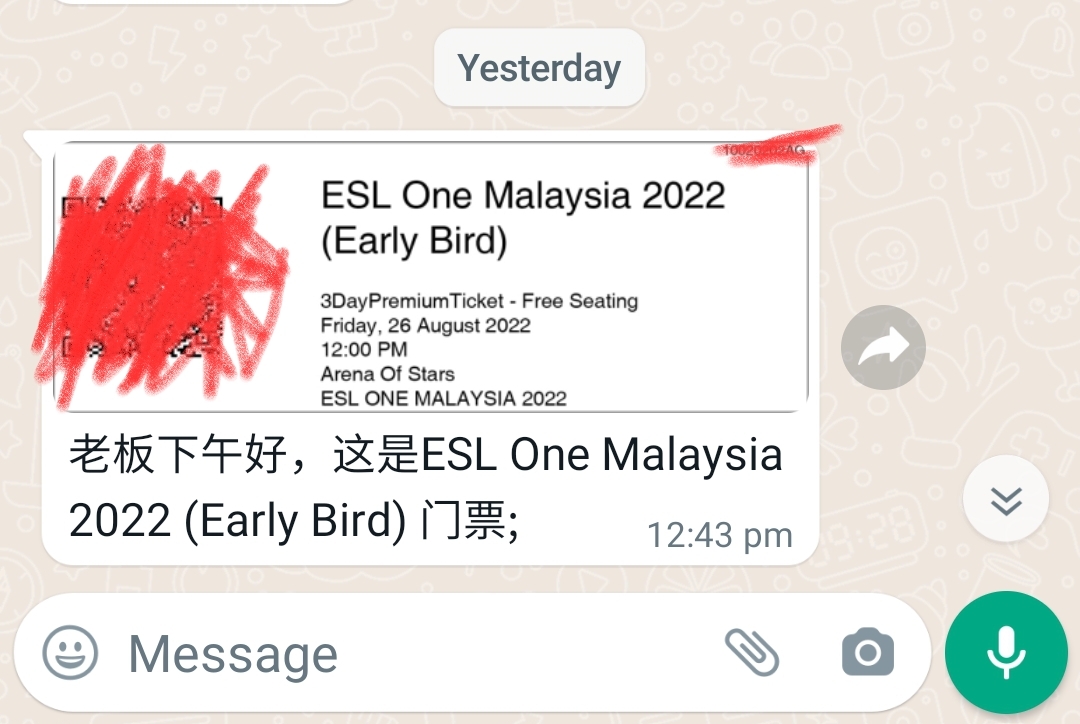1080x724 pixels.
Task: Record a voice message
Action: [x=1005, y=653]
